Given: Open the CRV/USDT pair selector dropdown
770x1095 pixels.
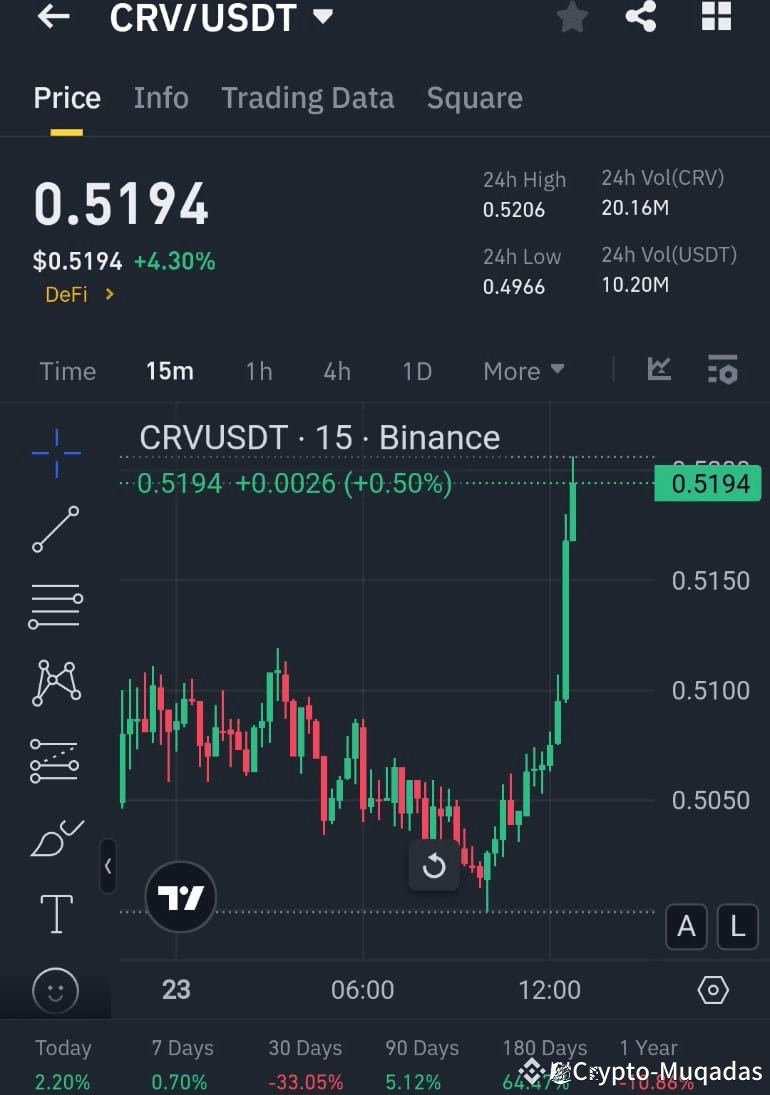Looking at the screenshot, I should pyautogui.click(x=322, y=17).
